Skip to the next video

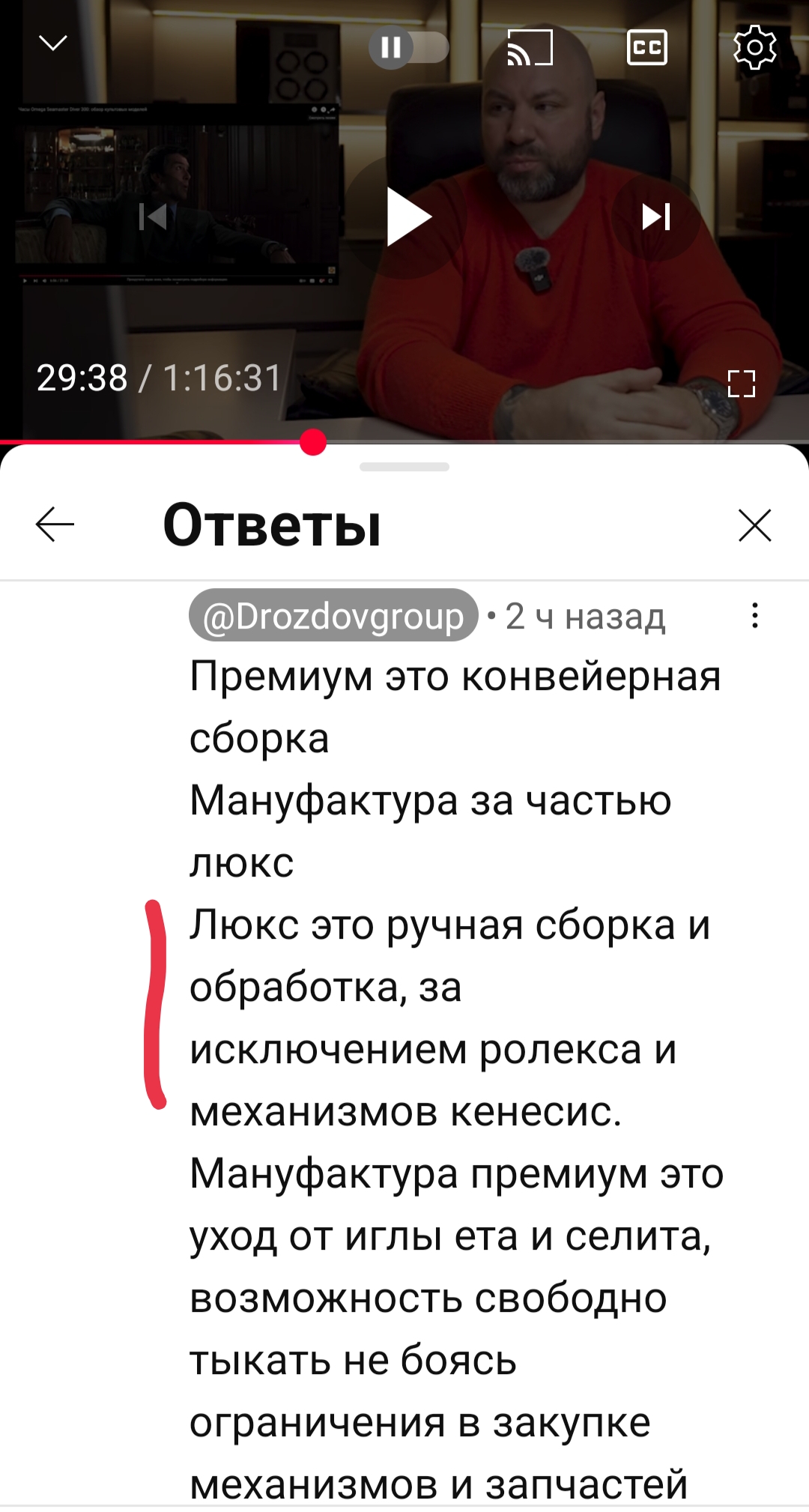[656, 217]
